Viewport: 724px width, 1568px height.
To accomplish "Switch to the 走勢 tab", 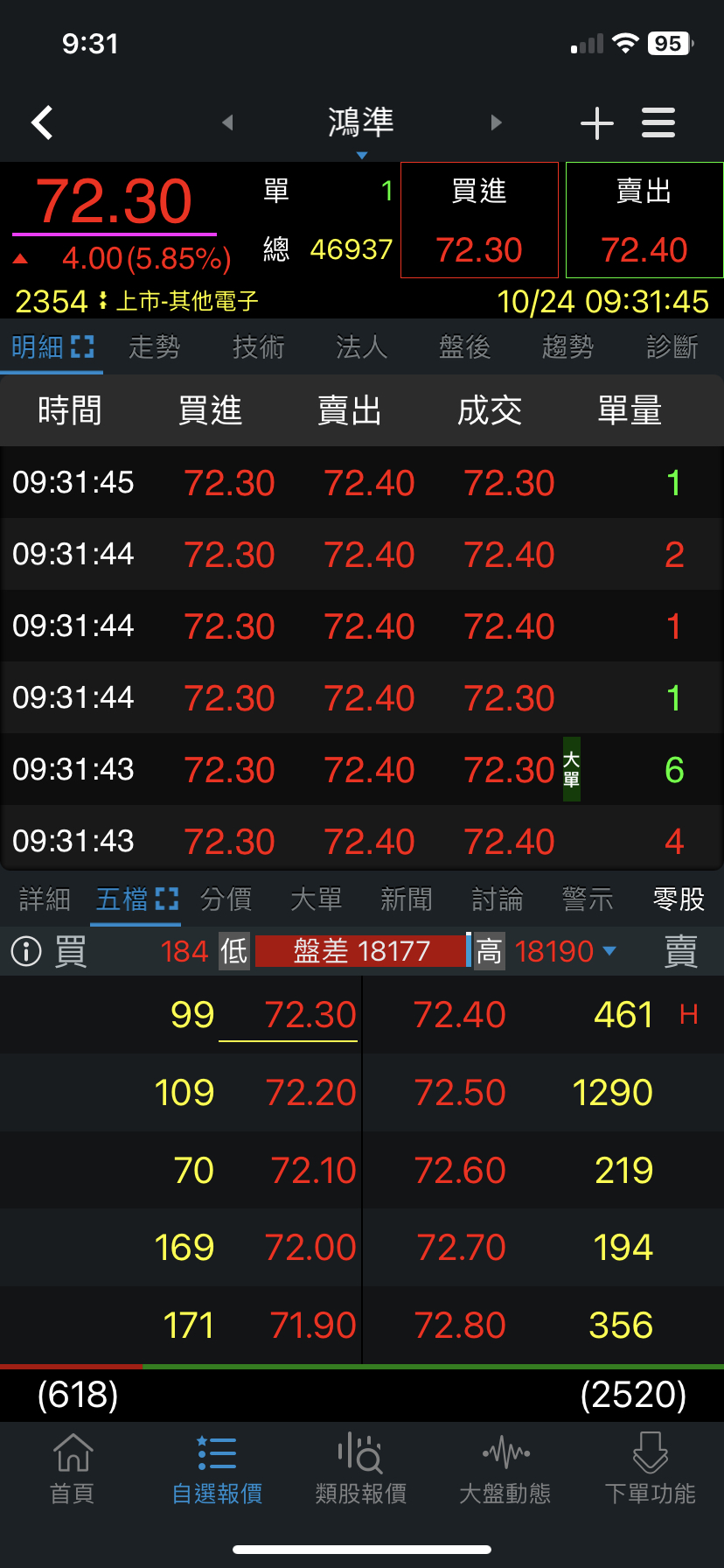I will (x=155, y=347).
